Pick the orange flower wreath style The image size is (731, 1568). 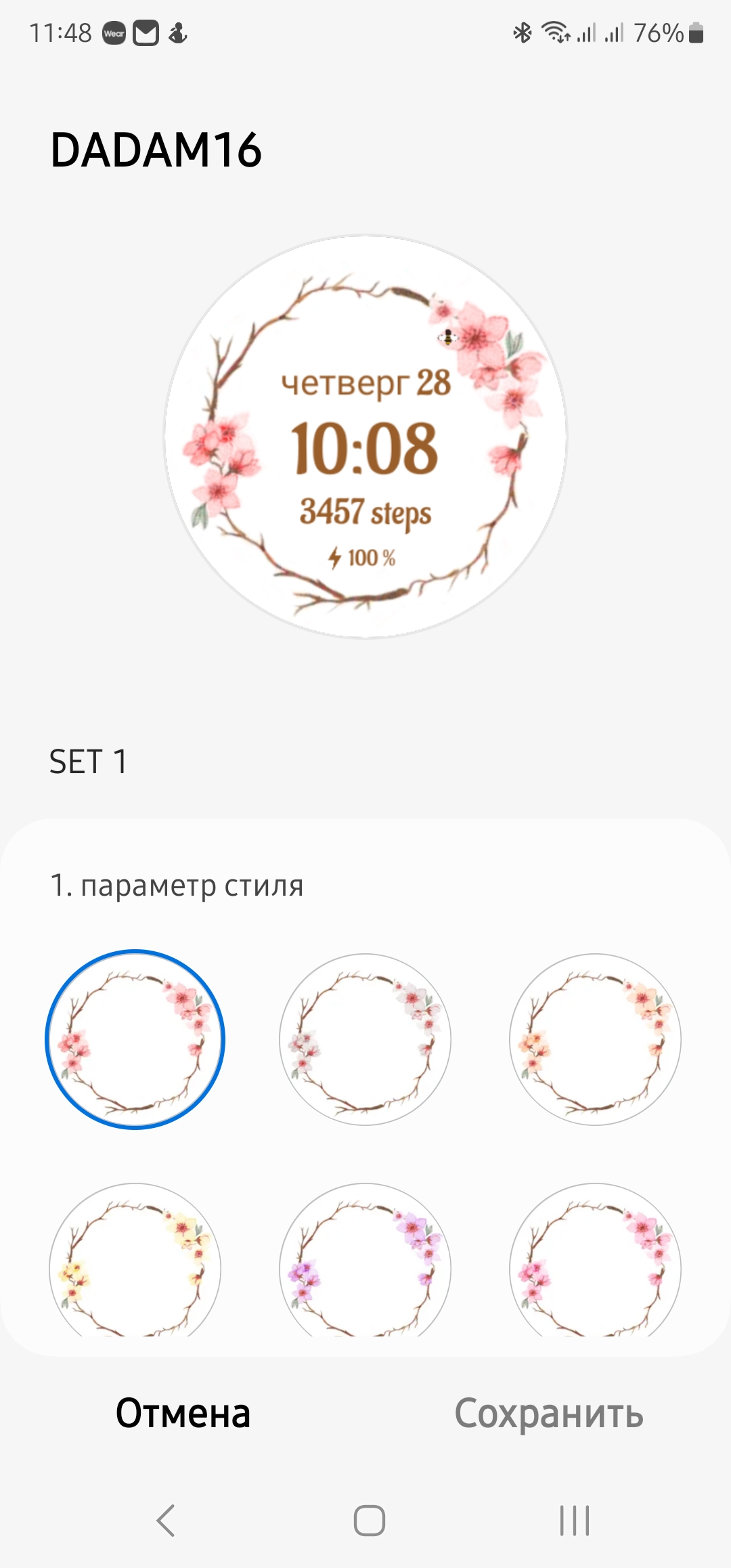click(x=596, y=1039)
